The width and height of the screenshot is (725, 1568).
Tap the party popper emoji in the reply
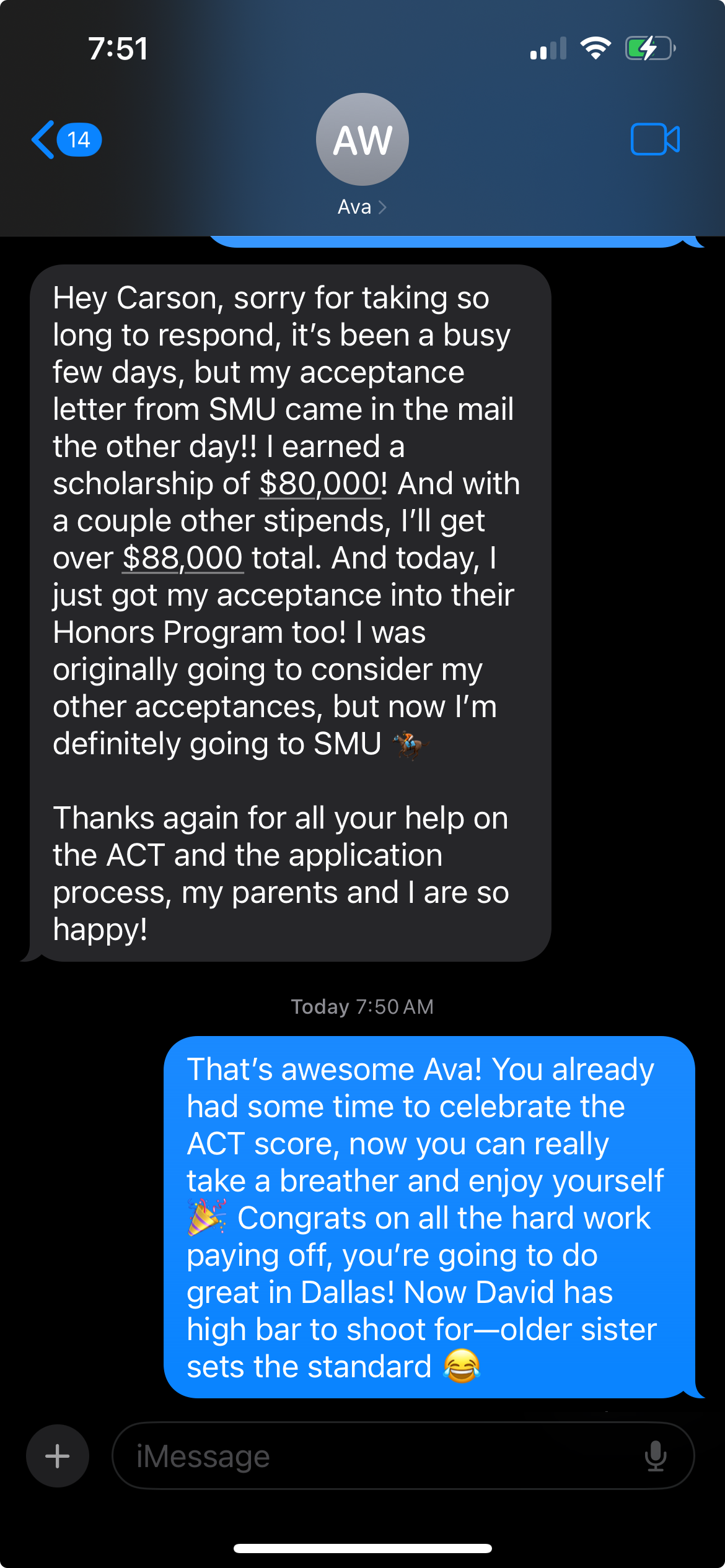[206, 1216]
